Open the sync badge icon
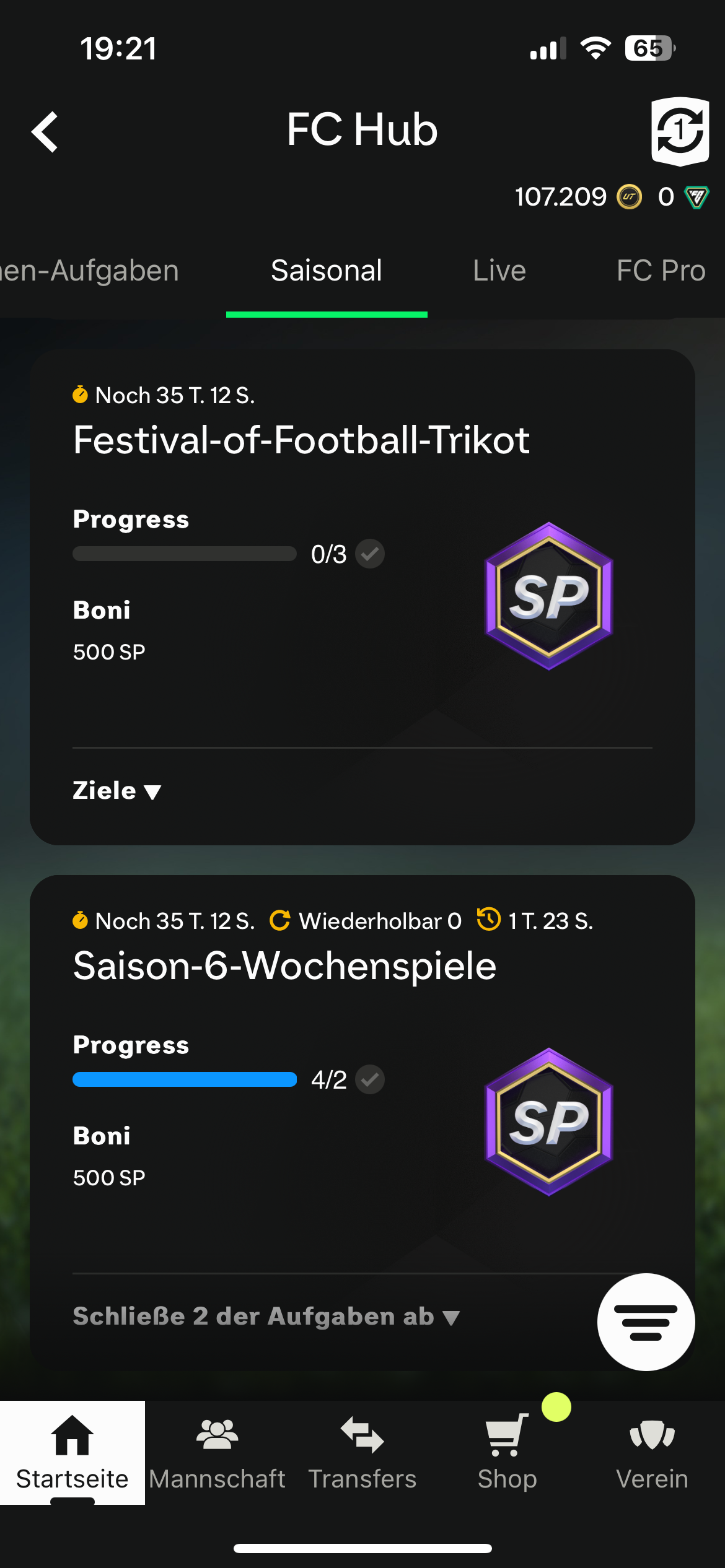The image size is (725, 1568). point(680,131)
